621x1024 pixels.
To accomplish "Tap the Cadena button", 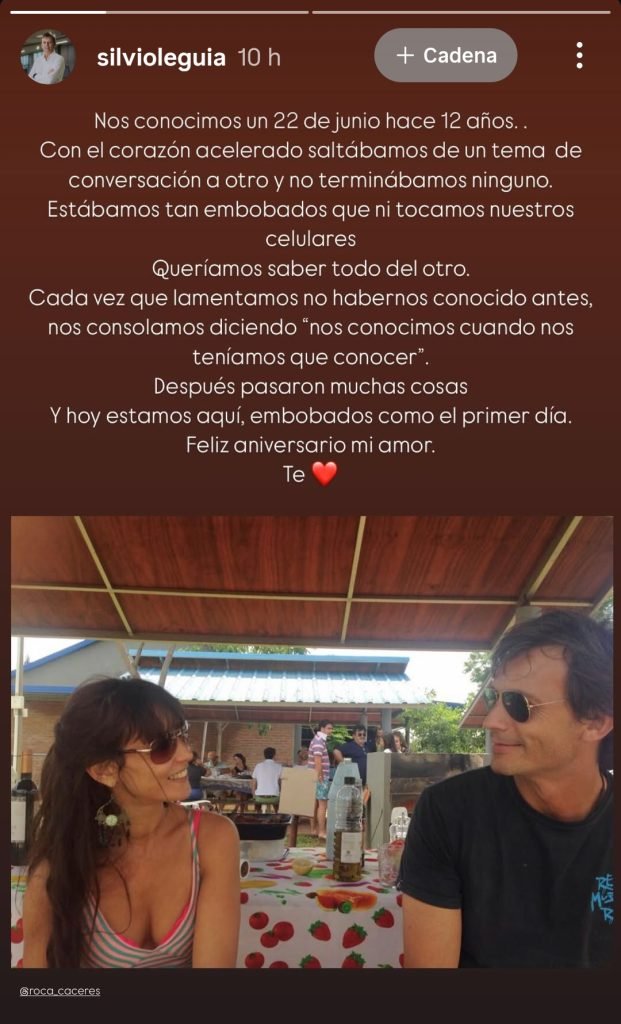I will (x=445, y=56).
